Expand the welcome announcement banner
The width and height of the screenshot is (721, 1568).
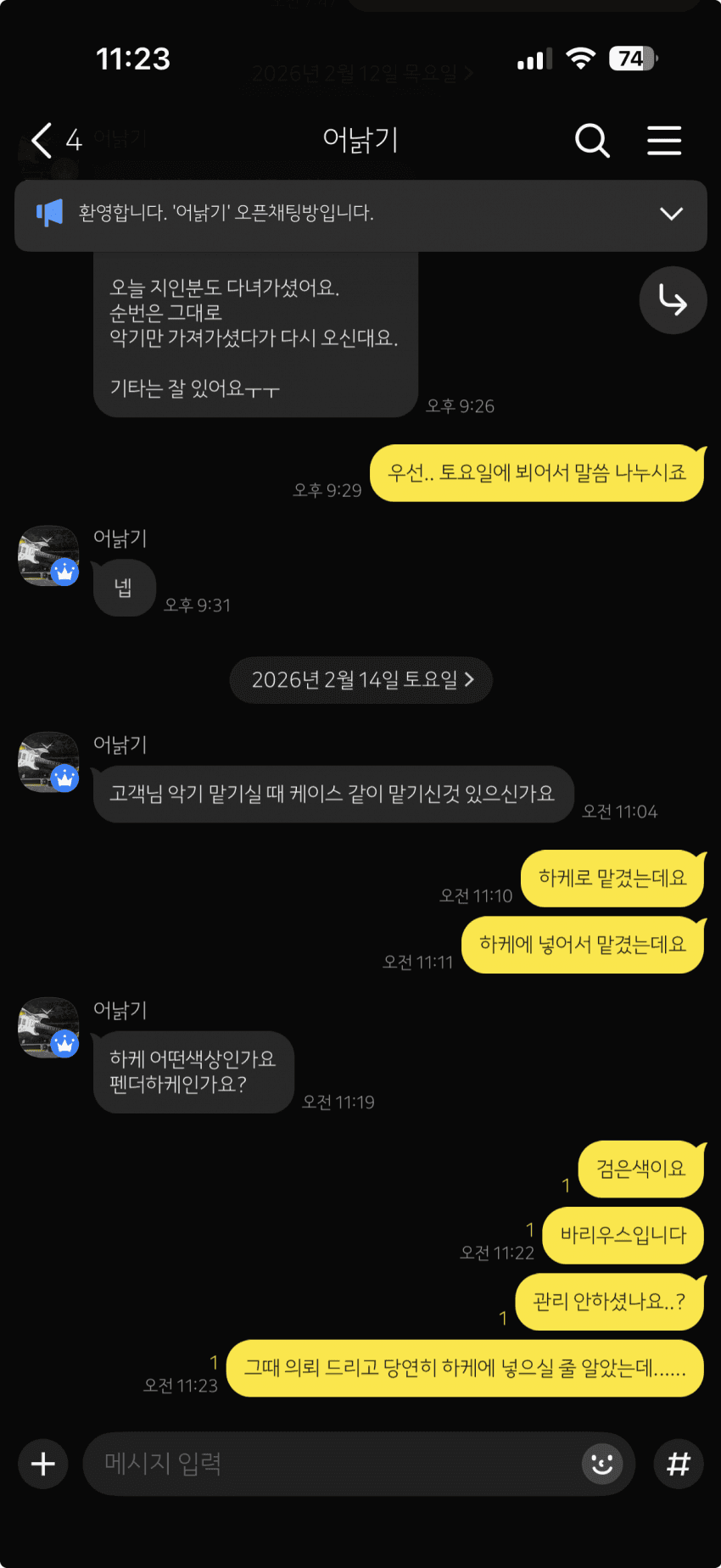pyautogui.click(x=671, y=214)
